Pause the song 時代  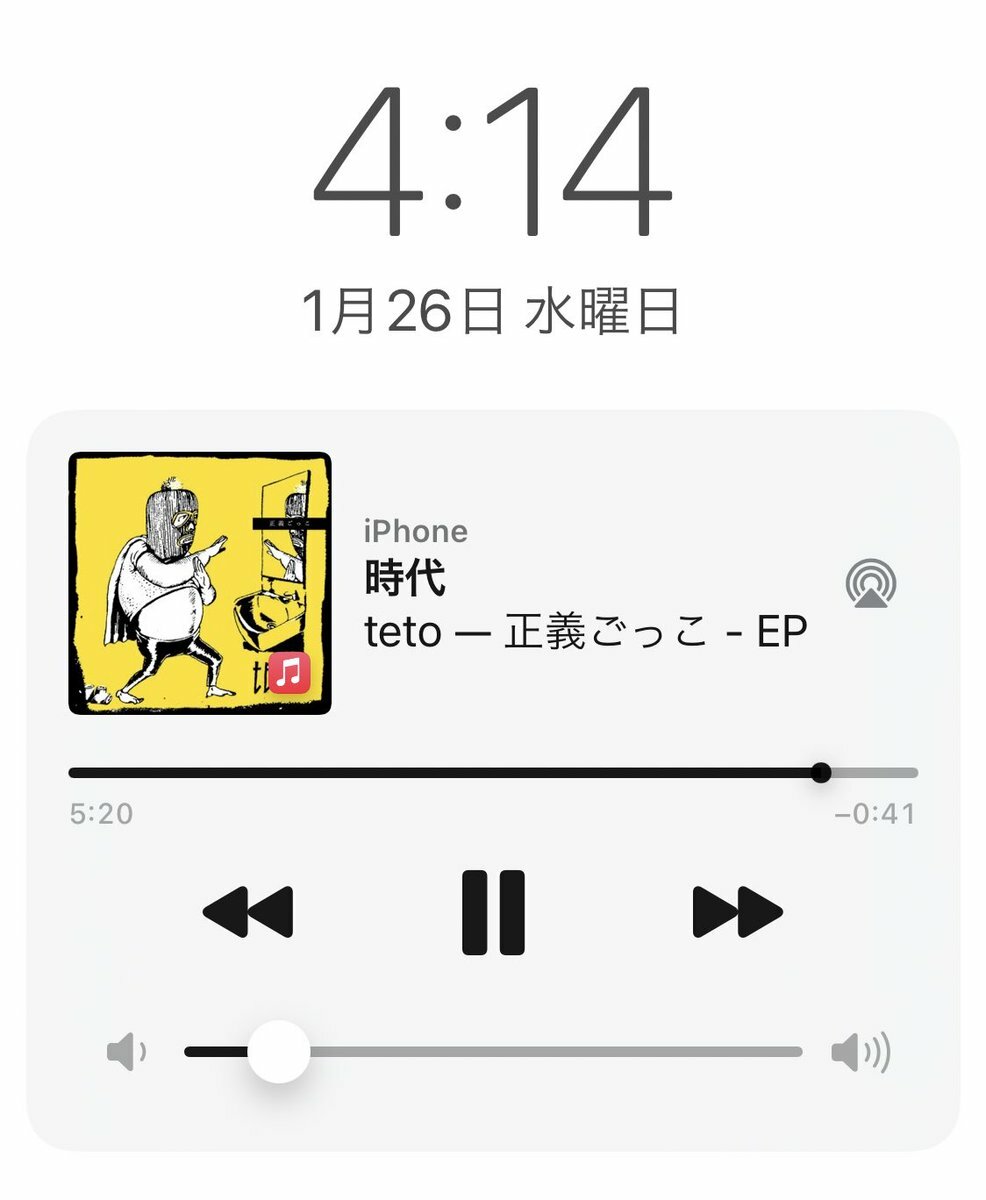(x=493, y=912)
